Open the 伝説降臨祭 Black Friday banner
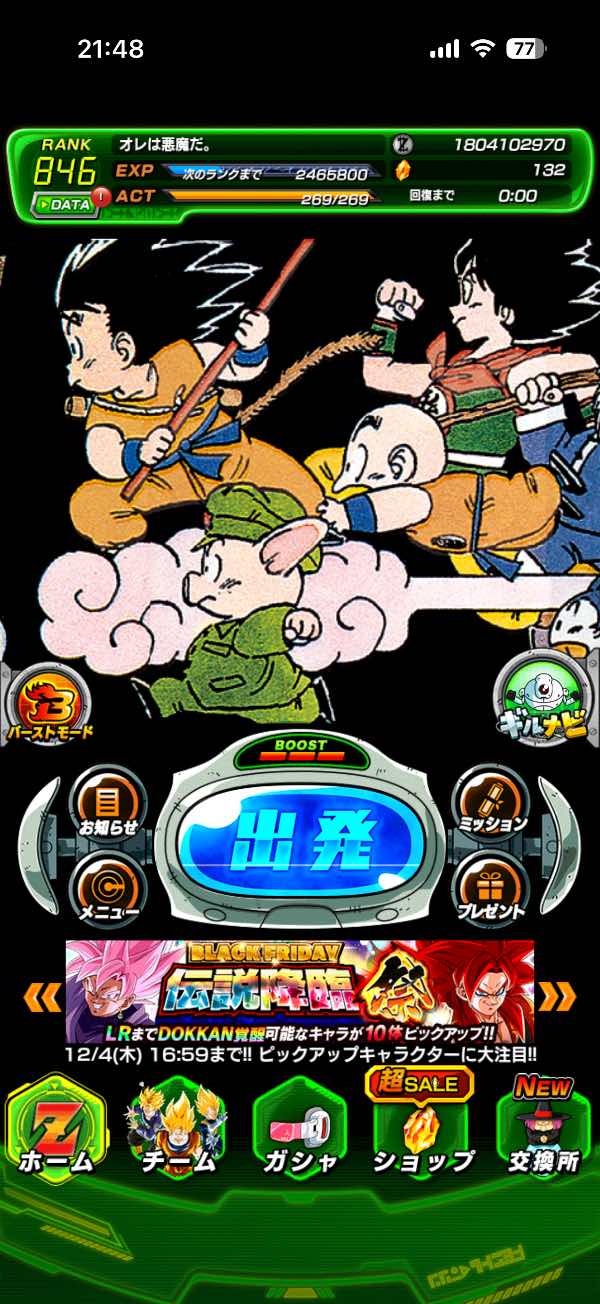600x1304 pixels. [299, 992]
